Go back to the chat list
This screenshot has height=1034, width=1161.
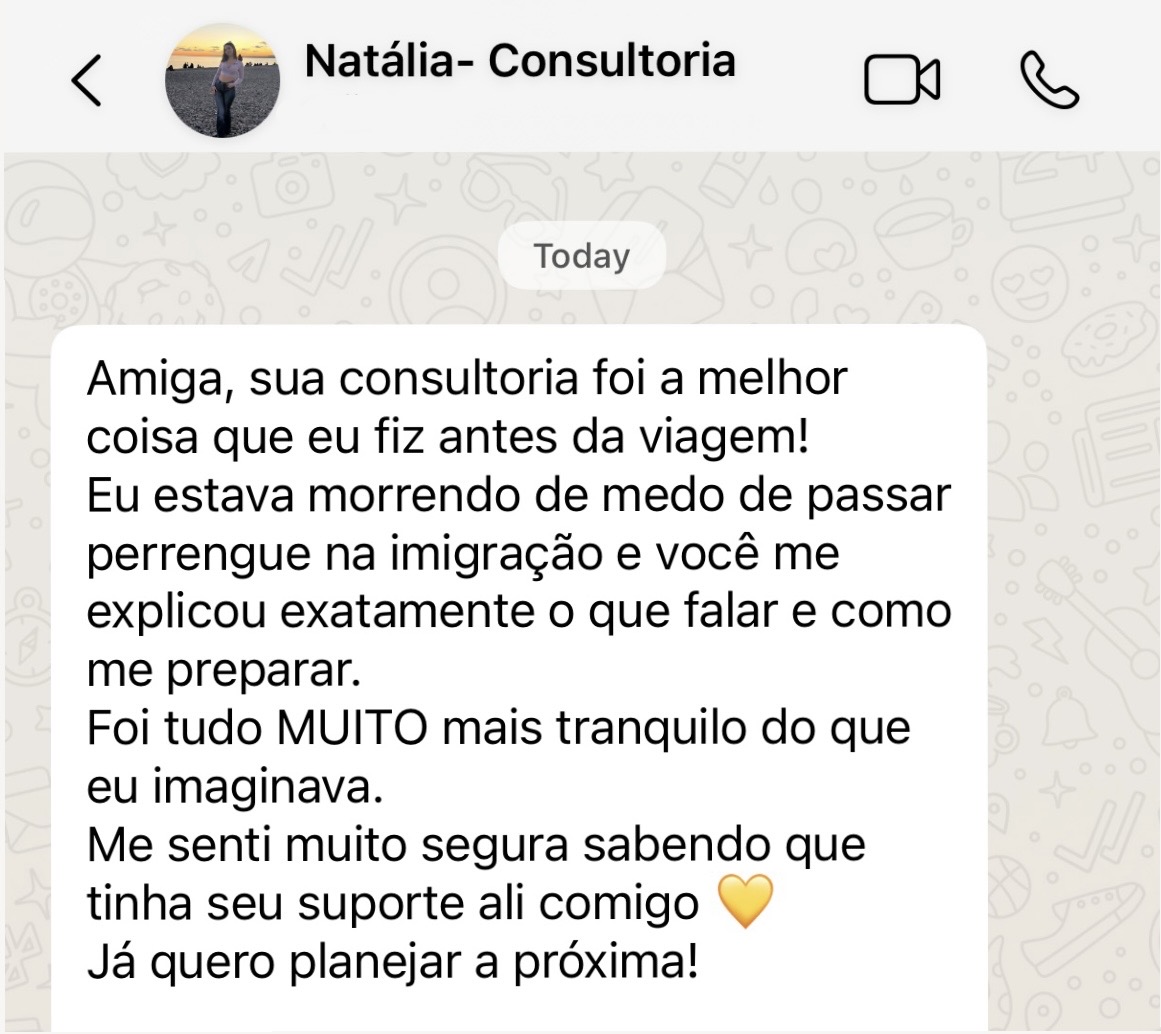[87, 81]
